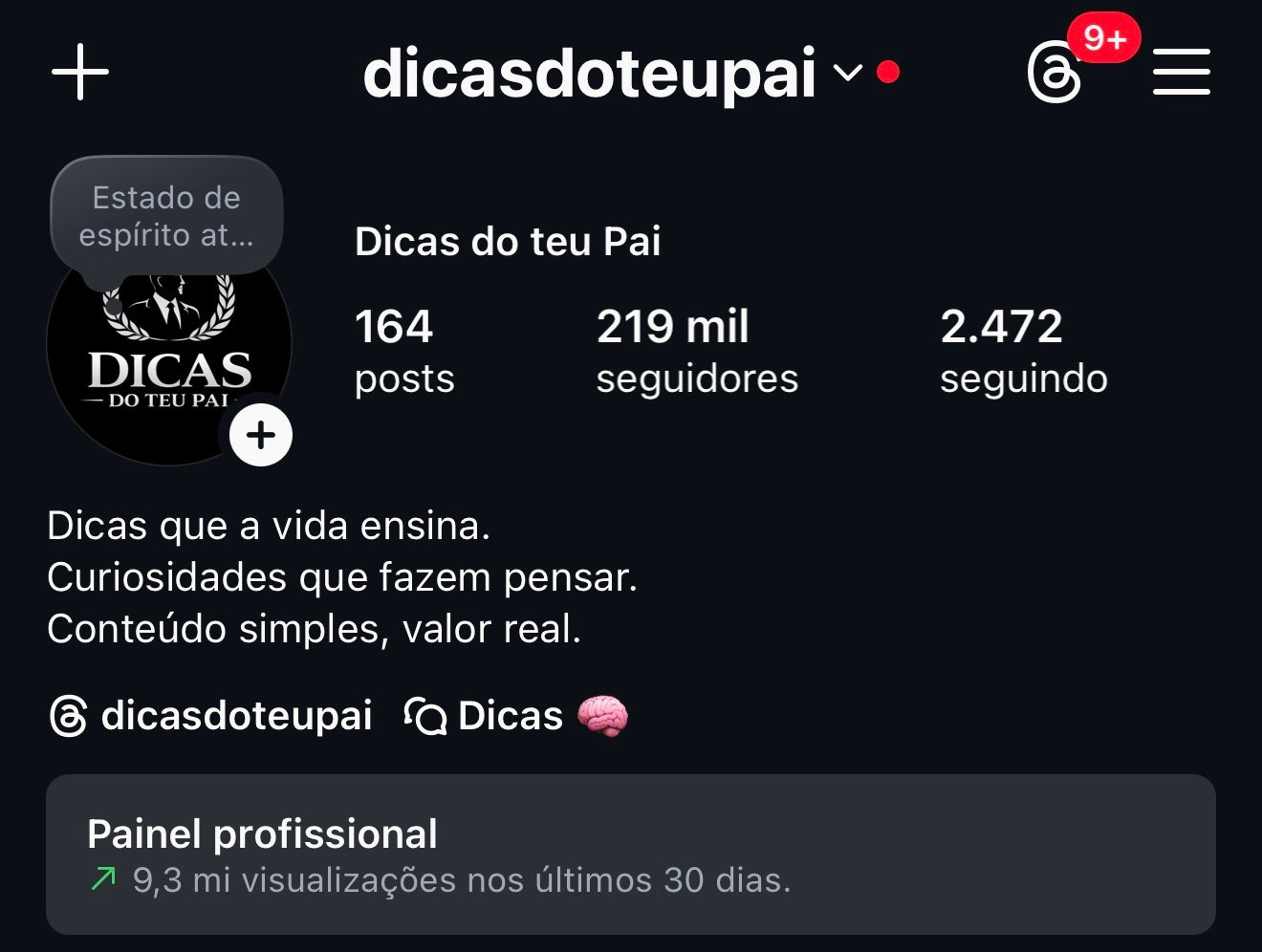This screenshot has width=1262, height=952.
Task: Tap the plus icon to create content
Action: (80, 72)
